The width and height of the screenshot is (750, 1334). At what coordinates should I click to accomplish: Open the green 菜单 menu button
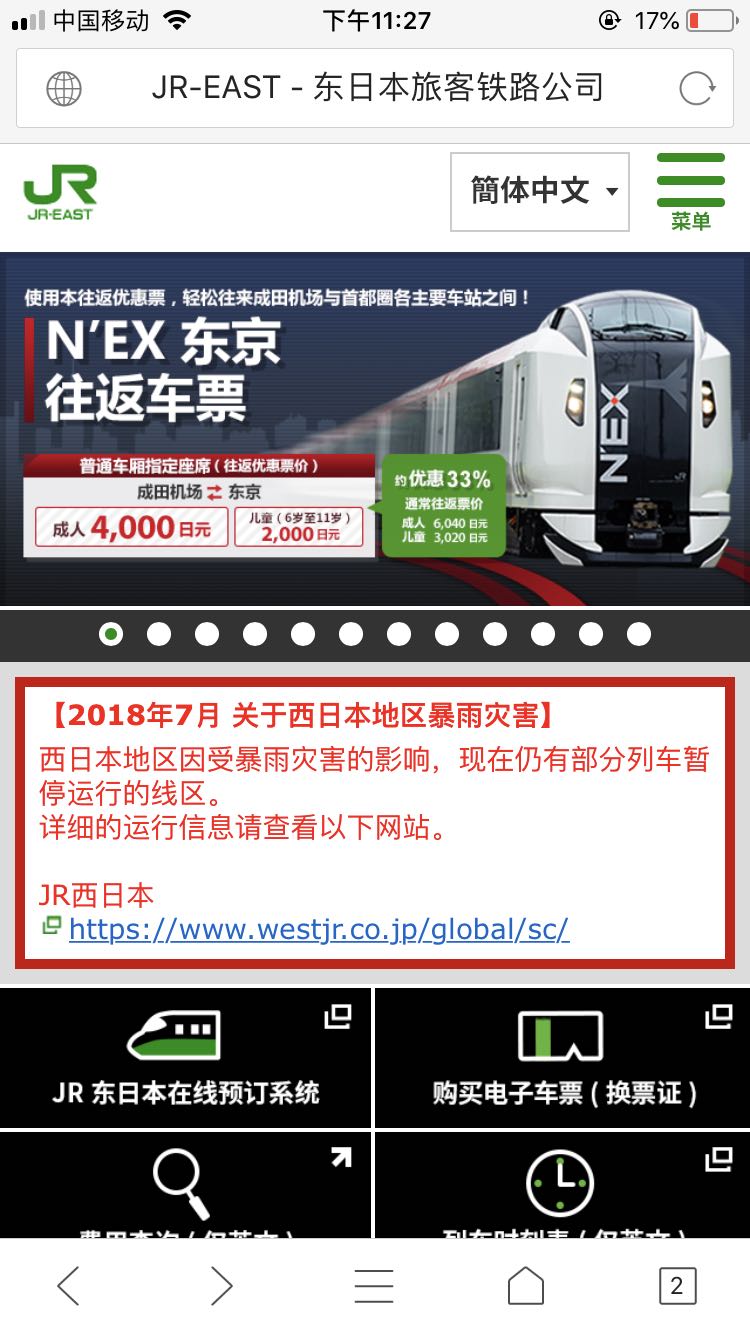690,191
